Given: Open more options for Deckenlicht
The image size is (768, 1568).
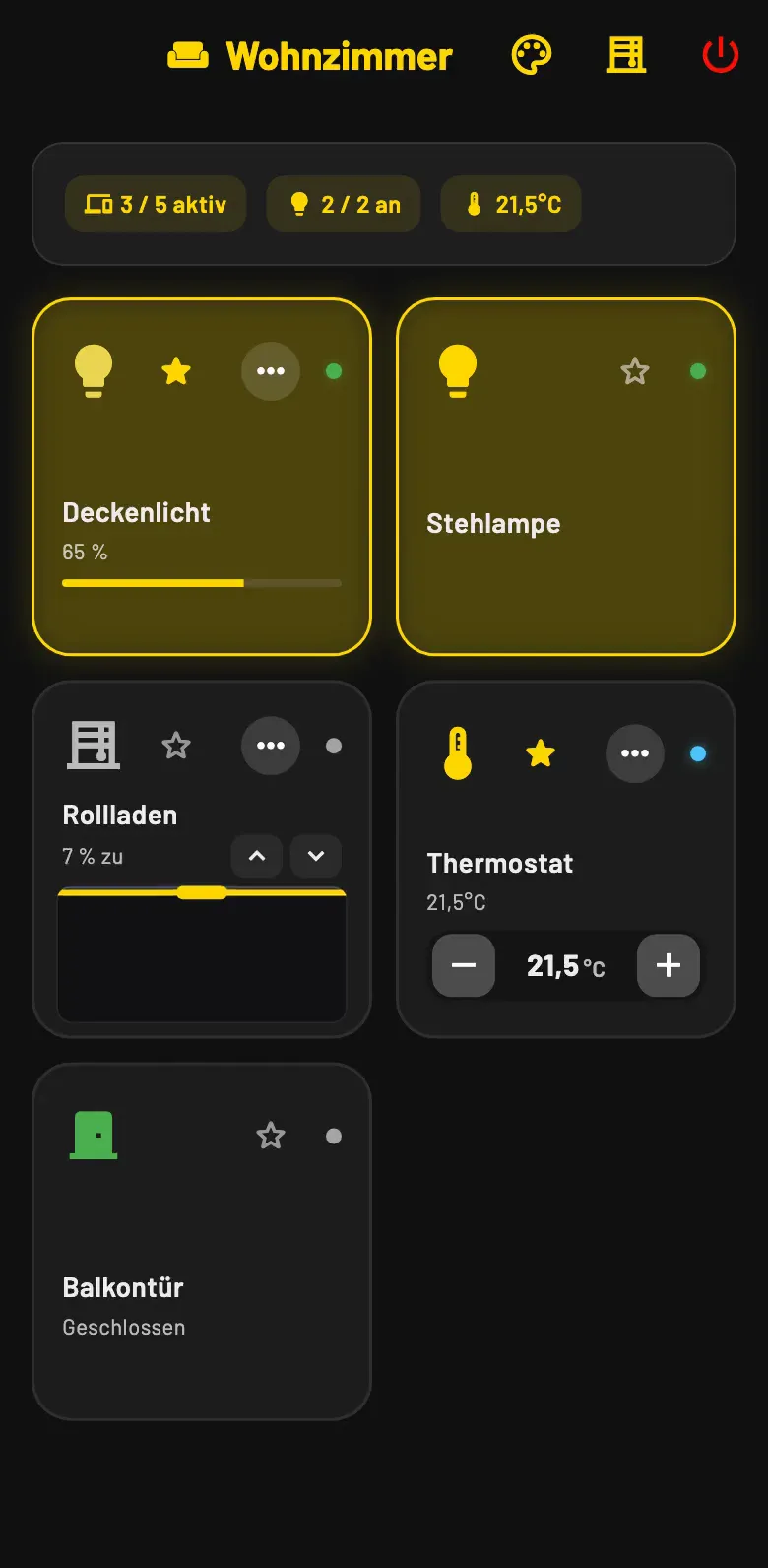Looking at the screenshot, I should 271,371.
